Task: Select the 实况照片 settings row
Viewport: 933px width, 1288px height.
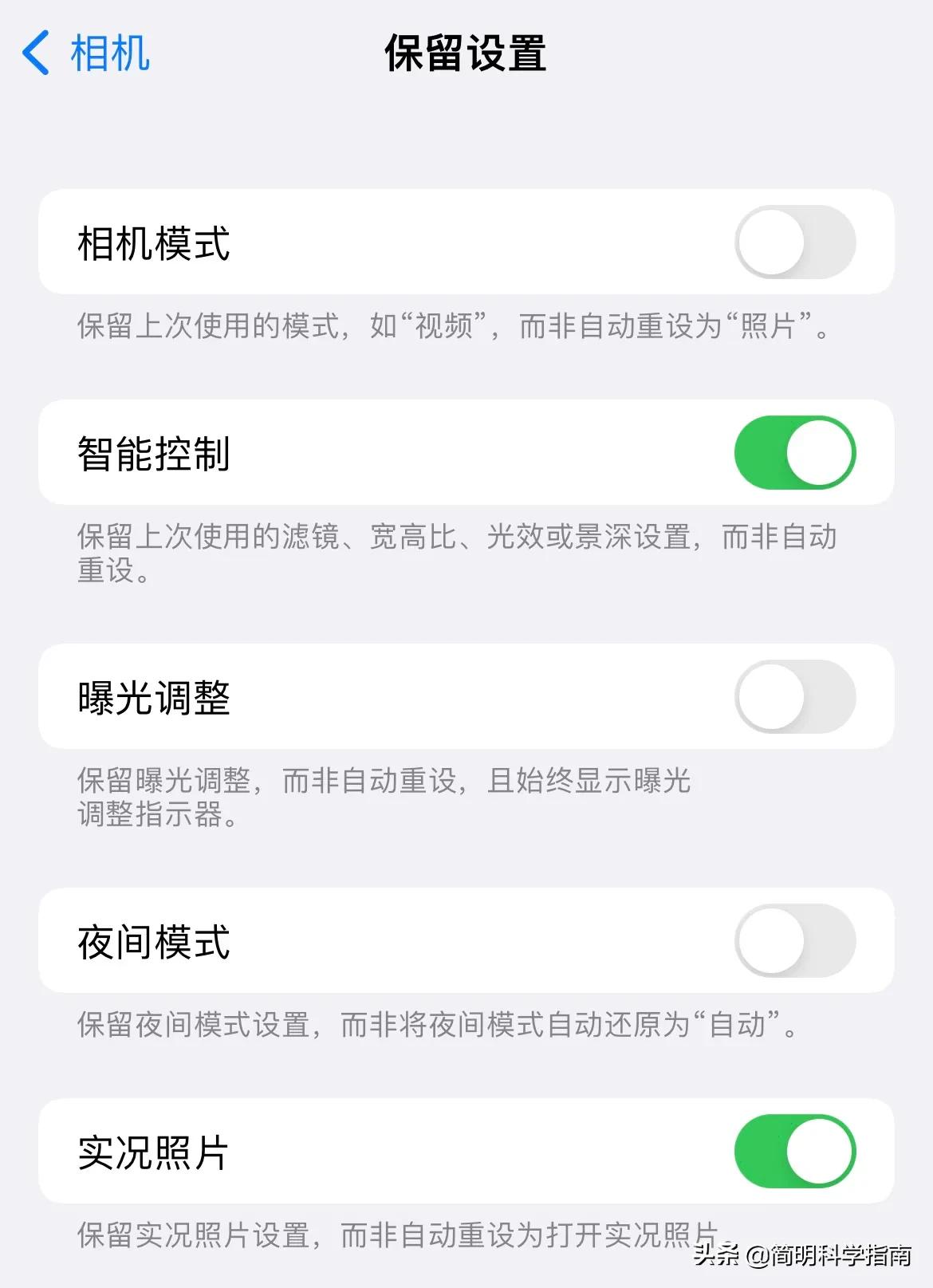Action: coord(467,1152)
